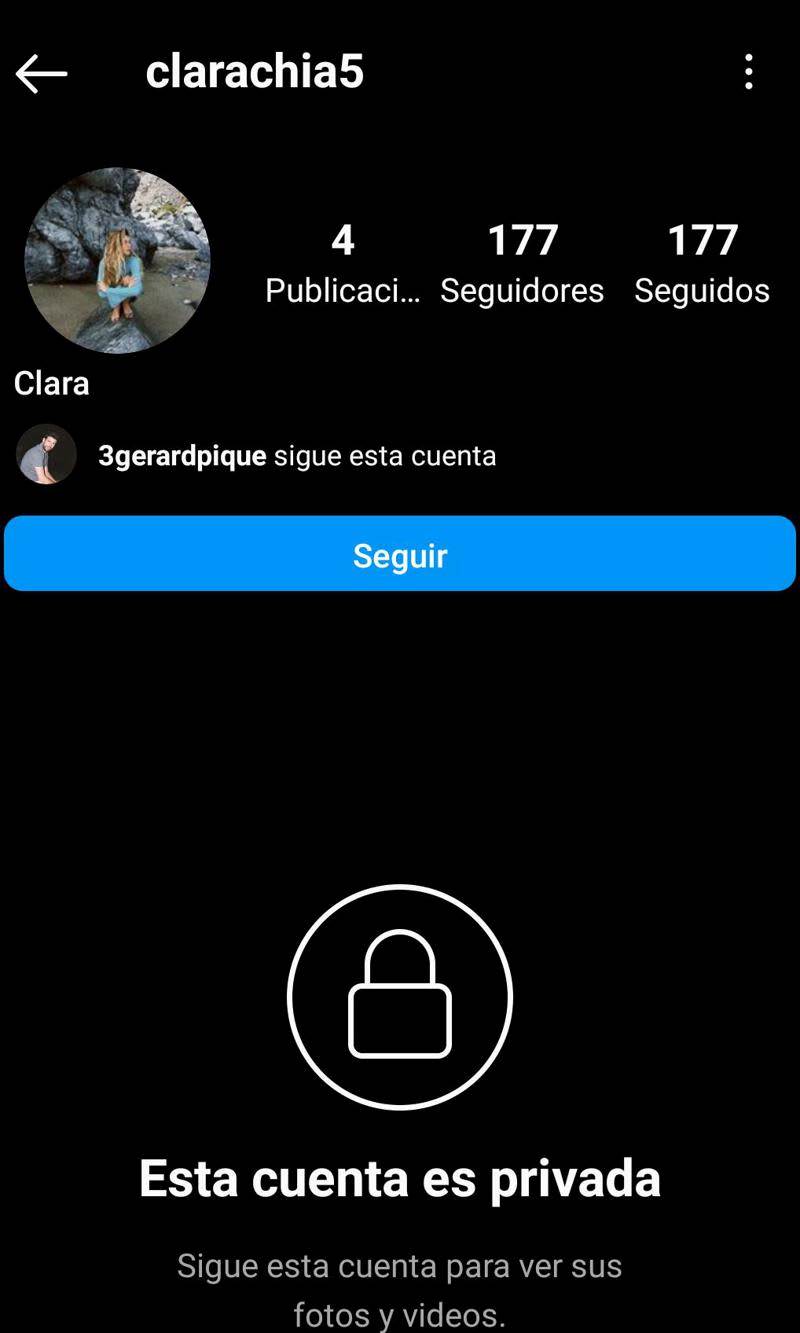Follow the account with Seguir button
This screenshot has width=800, height=1333.
[400, 554]
